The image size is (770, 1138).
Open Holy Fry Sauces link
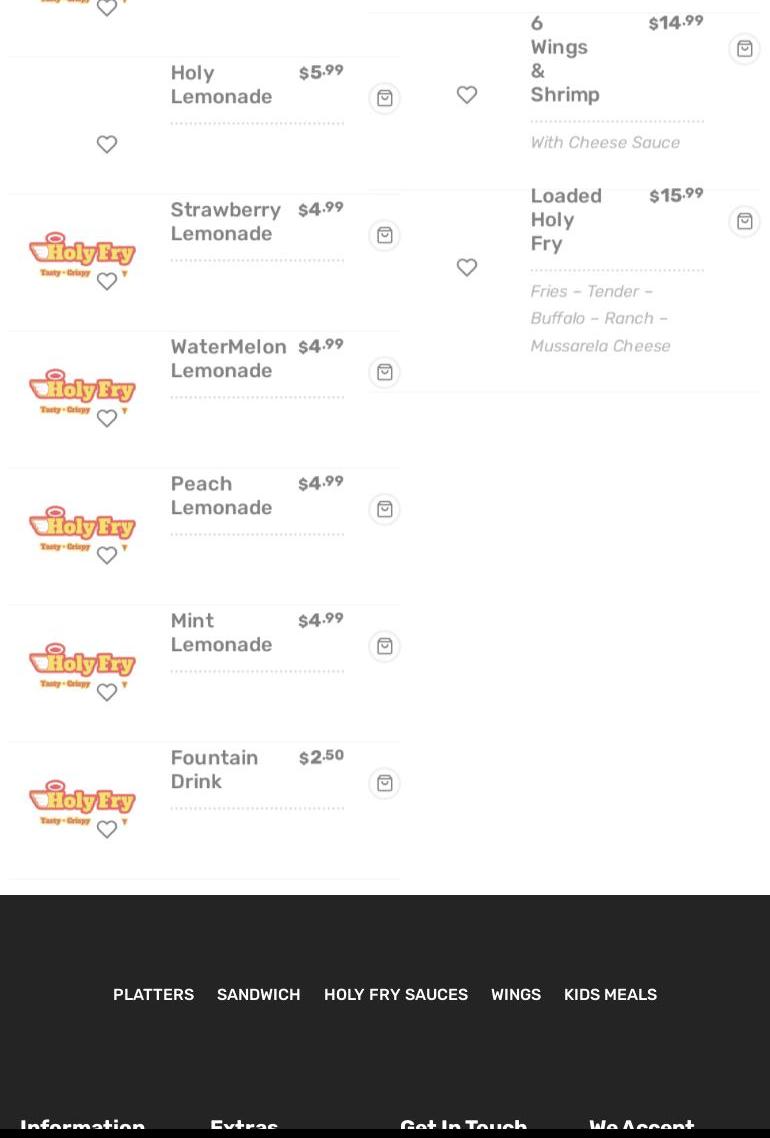(396, 994)
